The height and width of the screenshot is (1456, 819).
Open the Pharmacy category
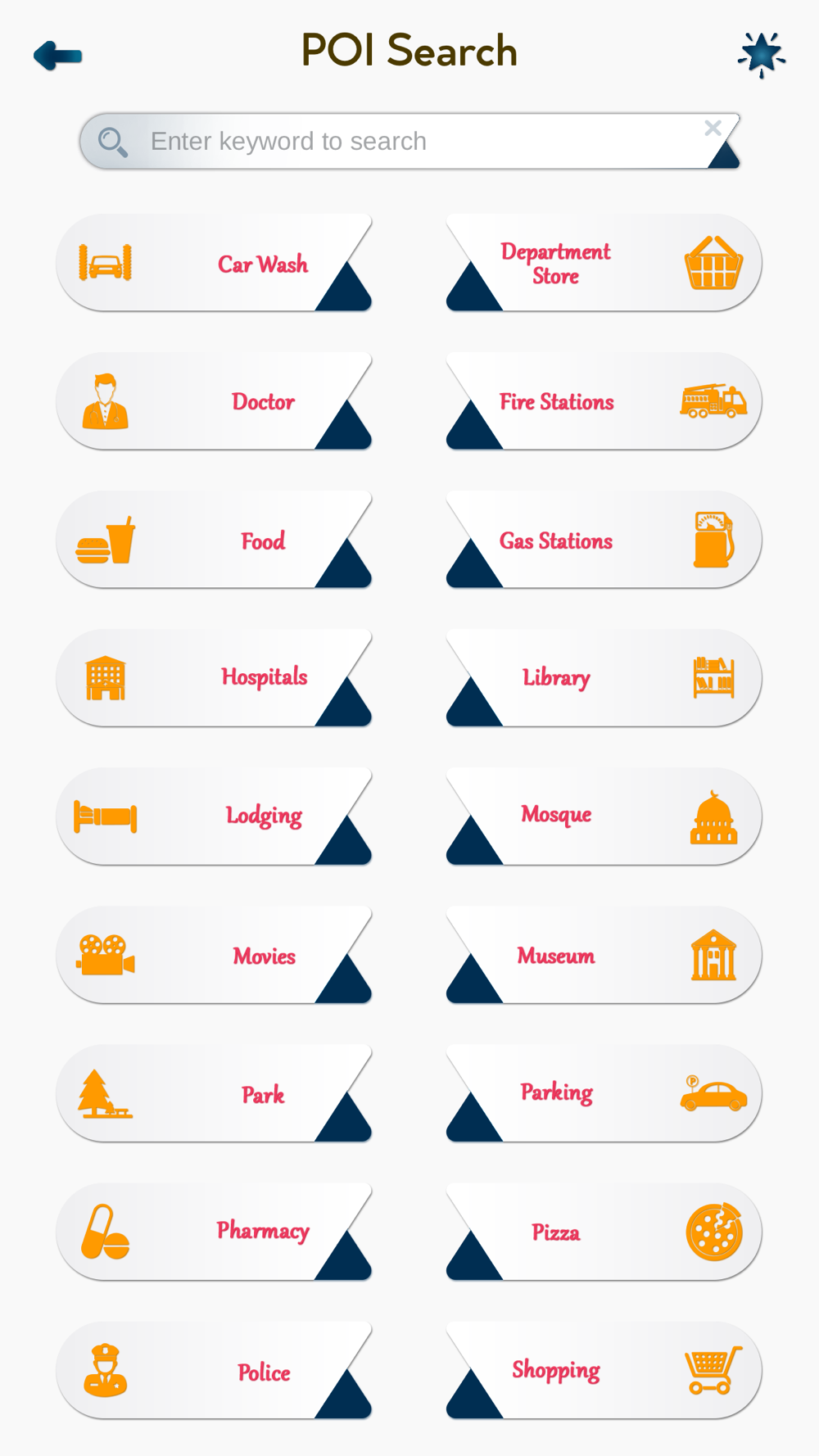point(214,1232)
